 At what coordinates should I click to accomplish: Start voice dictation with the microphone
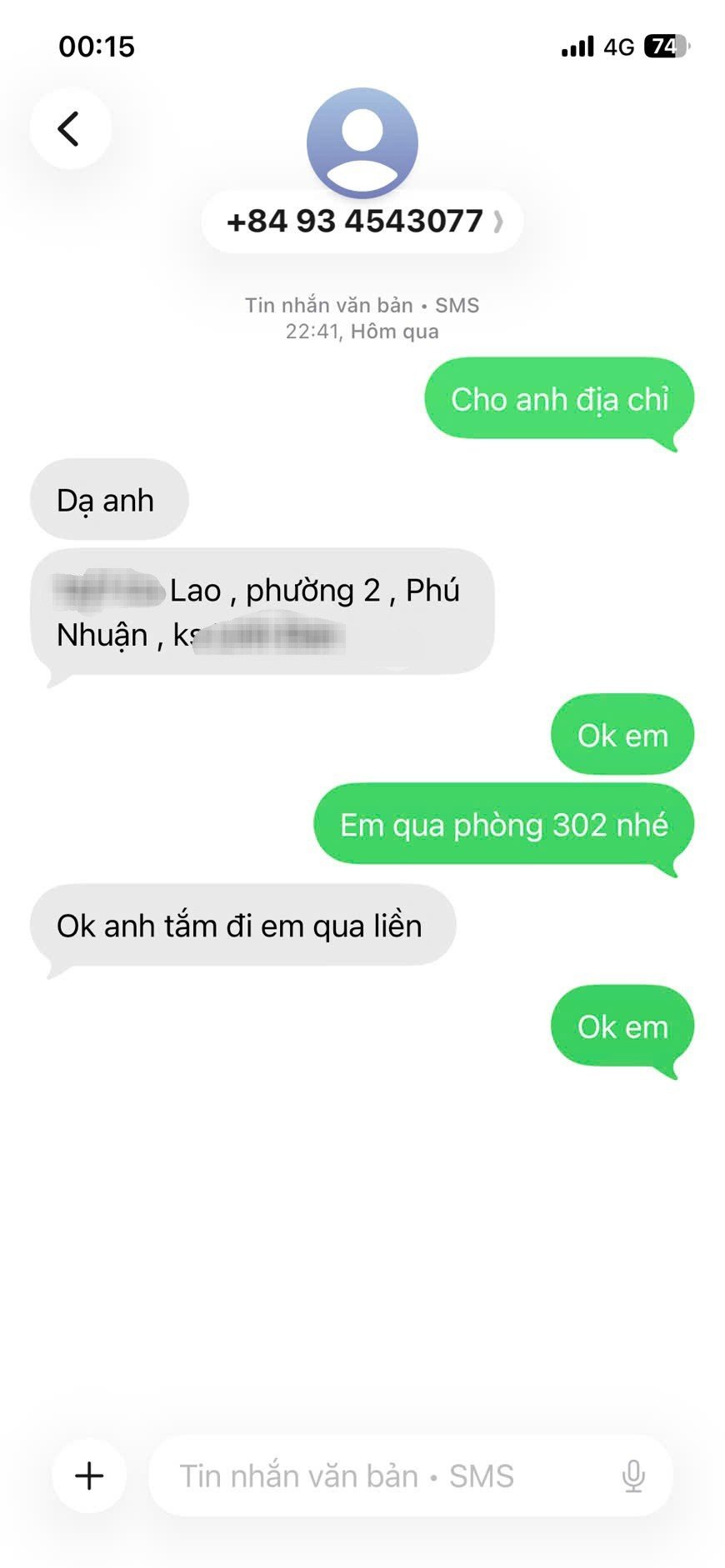coord(633,1476)
